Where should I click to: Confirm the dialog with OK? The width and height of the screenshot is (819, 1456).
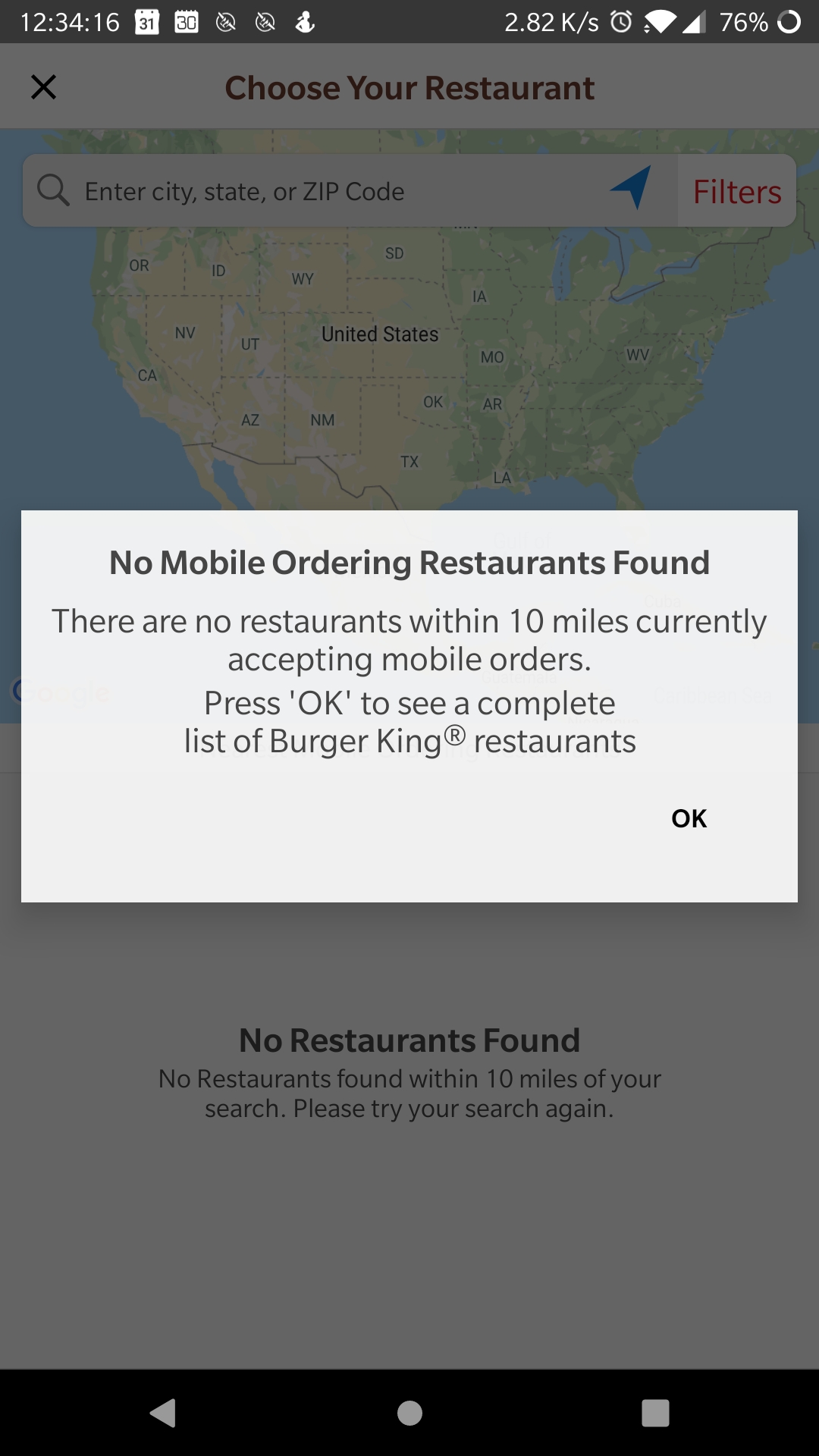coord(689,818)
